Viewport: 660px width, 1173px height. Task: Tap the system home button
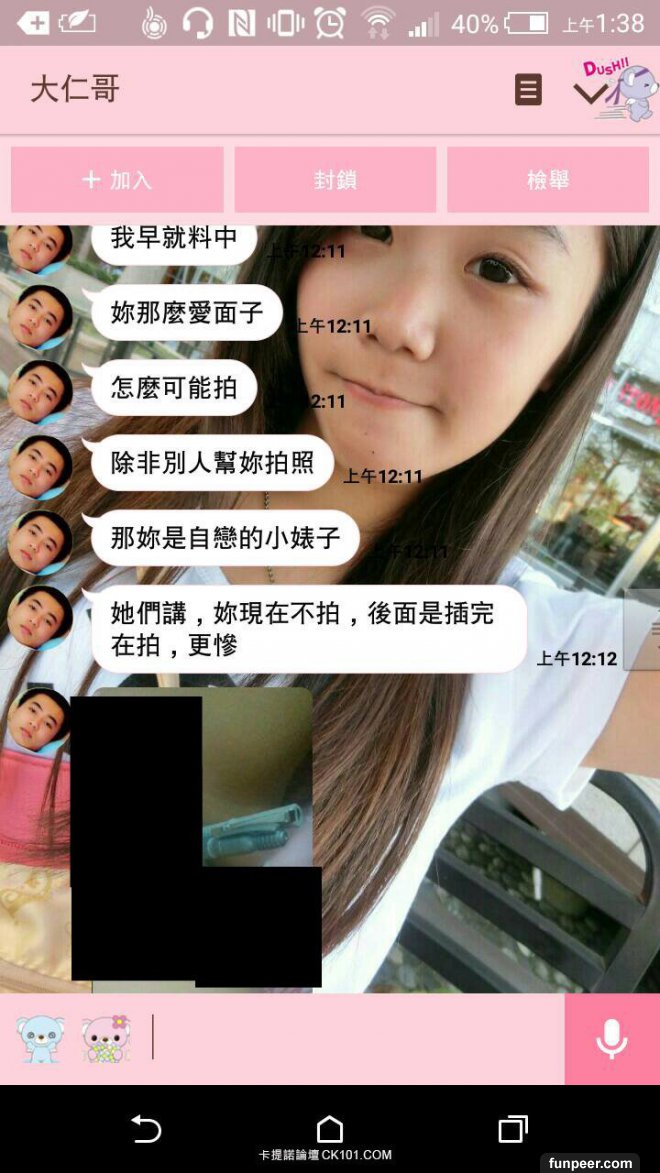click(x=329, y=1129)
